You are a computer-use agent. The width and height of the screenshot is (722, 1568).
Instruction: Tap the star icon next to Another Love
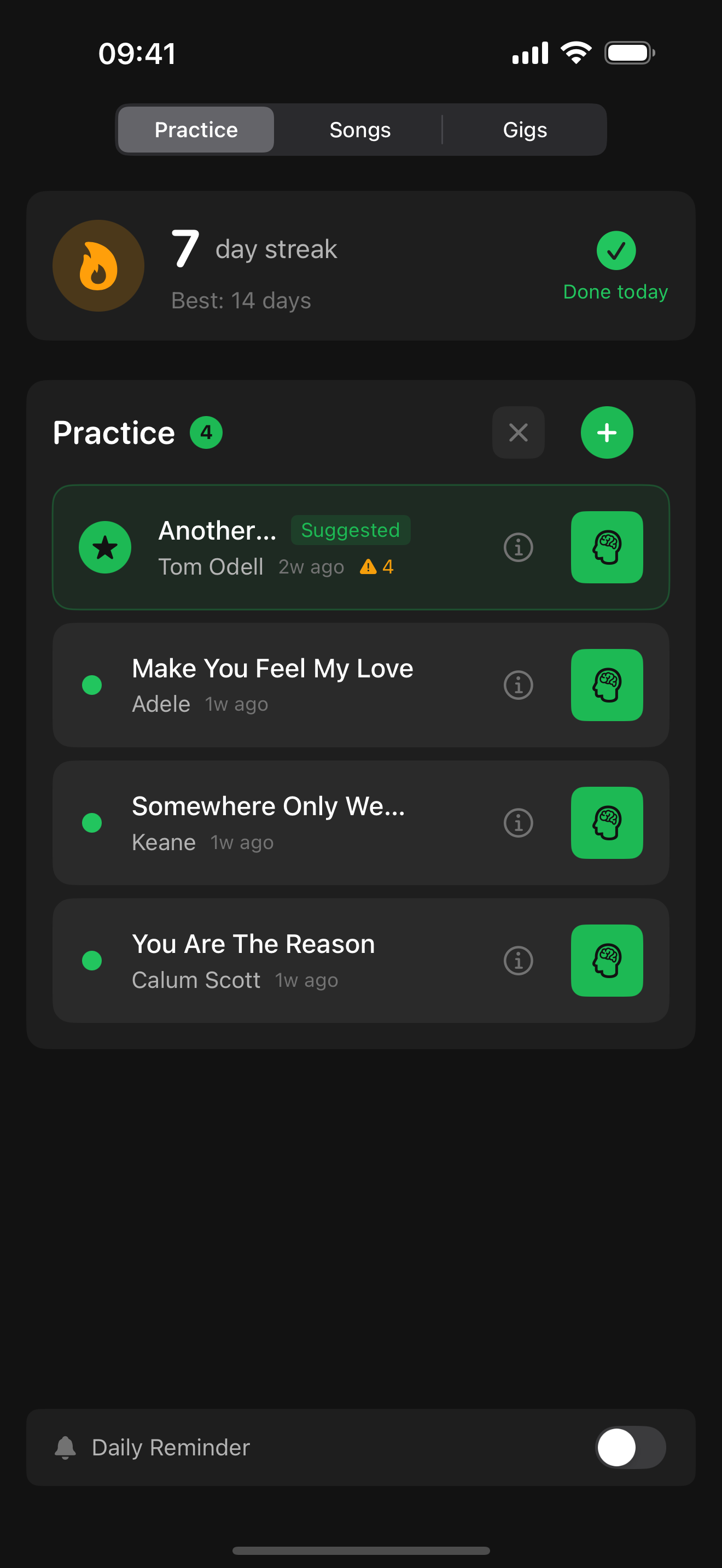tap(104, 547)
